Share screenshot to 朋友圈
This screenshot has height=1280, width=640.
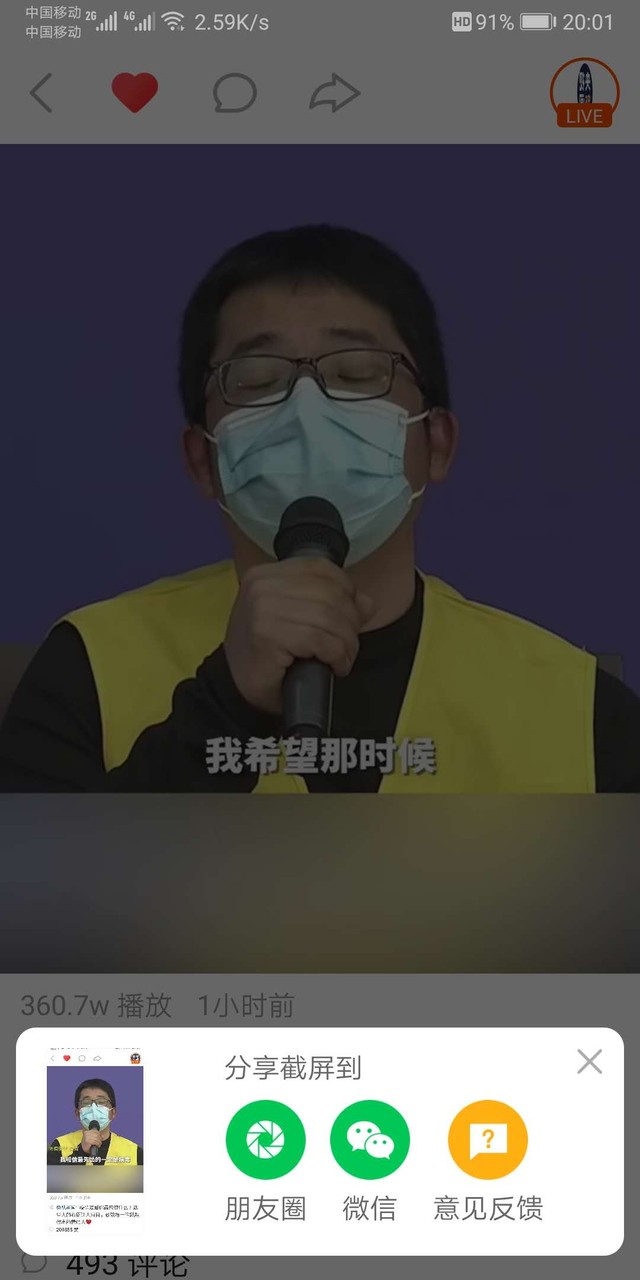[265, 1141]
